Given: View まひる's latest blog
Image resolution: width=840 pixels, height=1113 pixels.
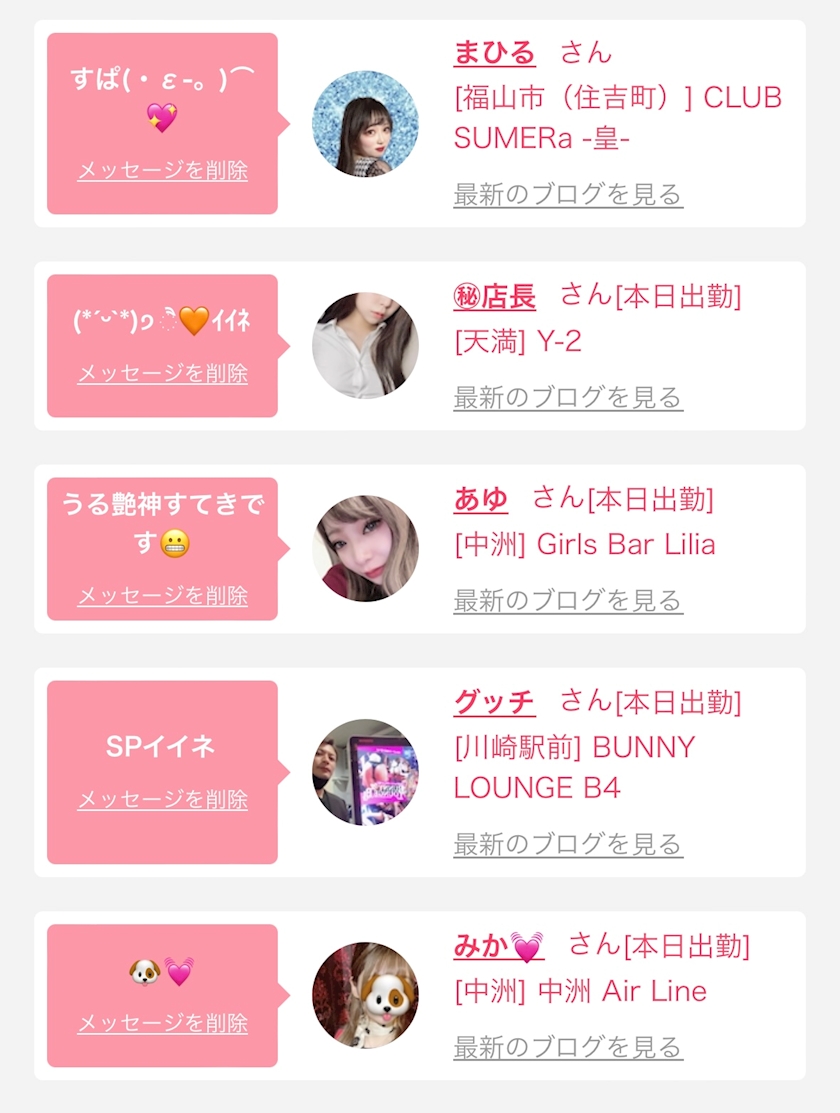Looking at the screenshot, I should click(x=567, y=194).
